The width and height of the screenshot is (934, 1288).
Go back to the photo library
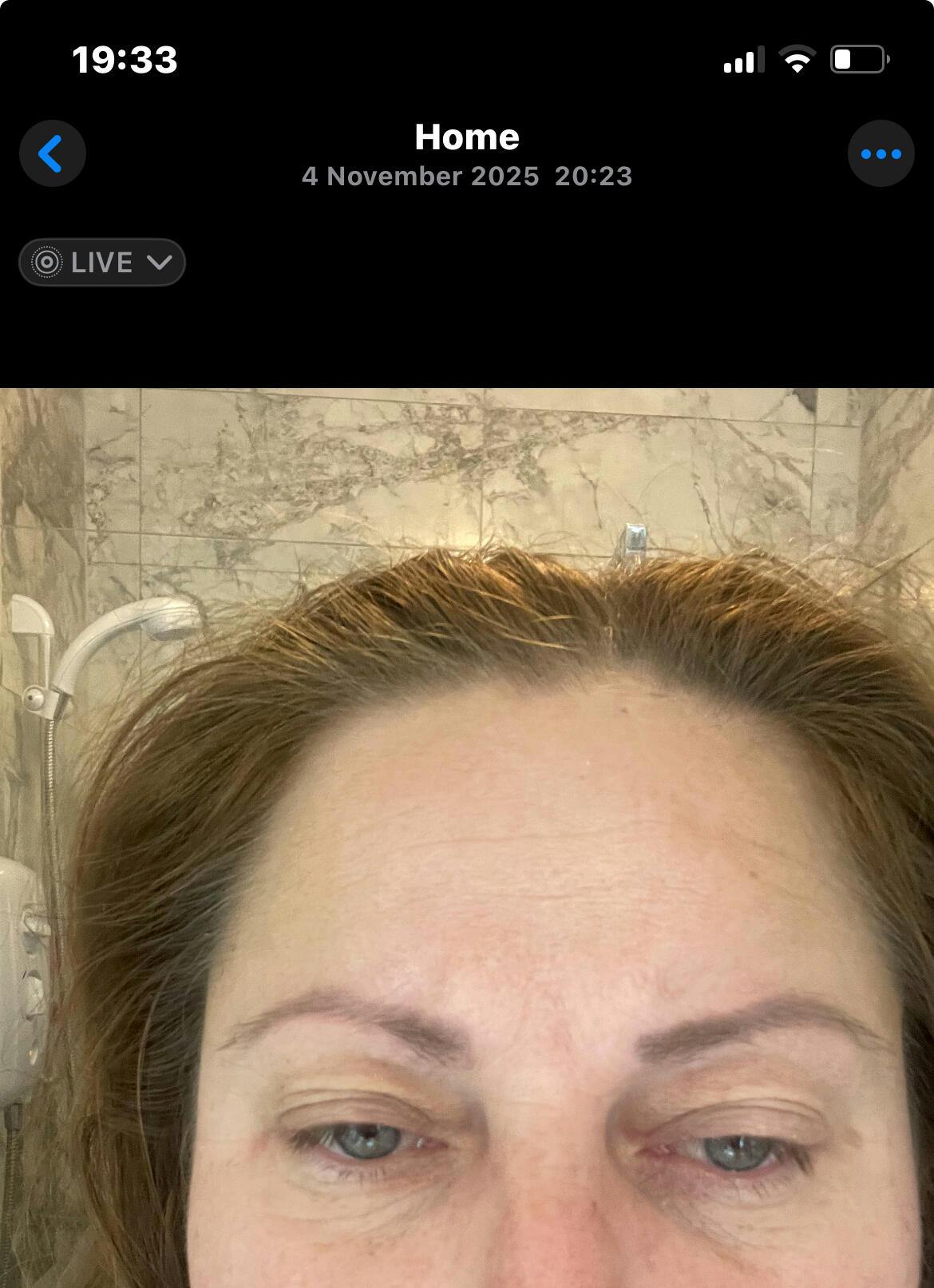52,153
